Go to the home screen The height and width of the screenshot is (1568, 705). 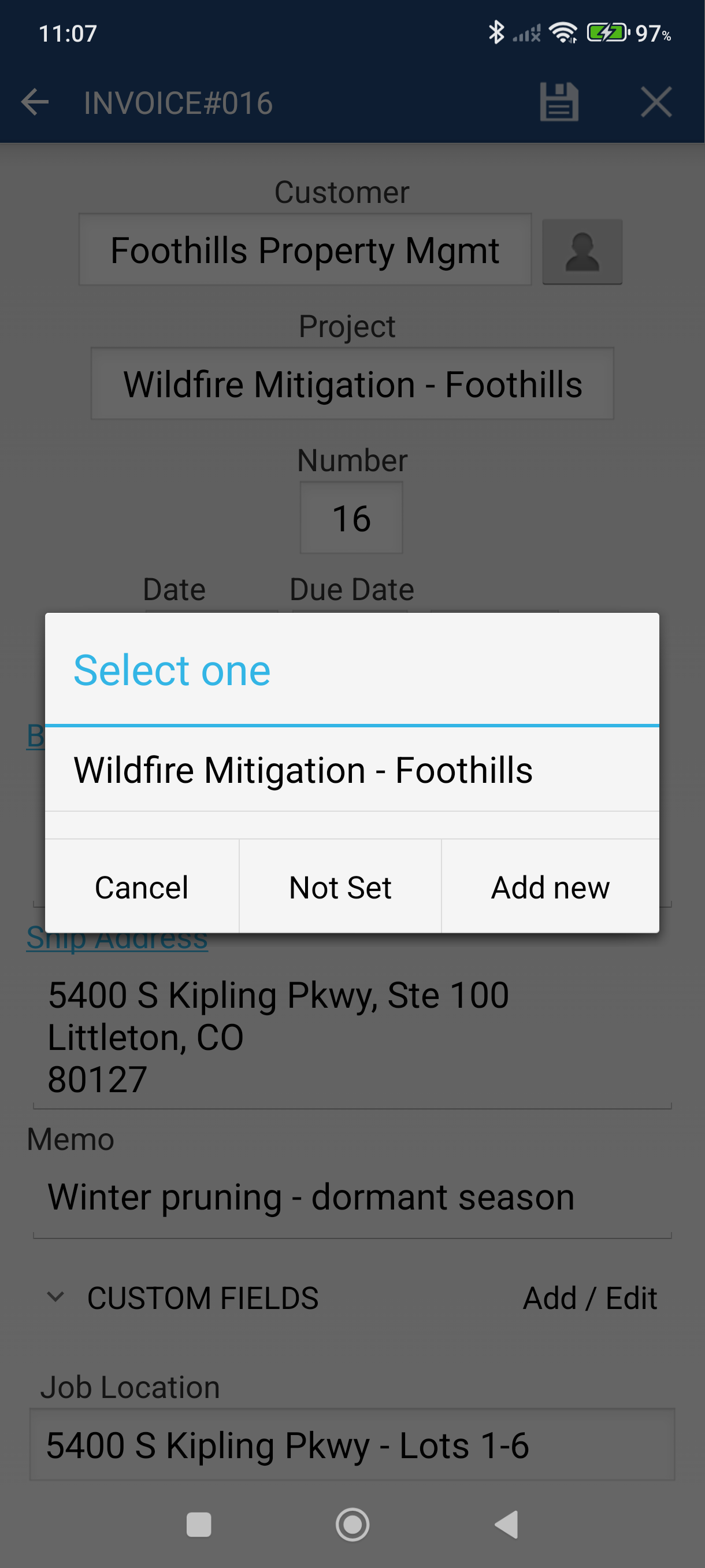(x=352, y=1525)
